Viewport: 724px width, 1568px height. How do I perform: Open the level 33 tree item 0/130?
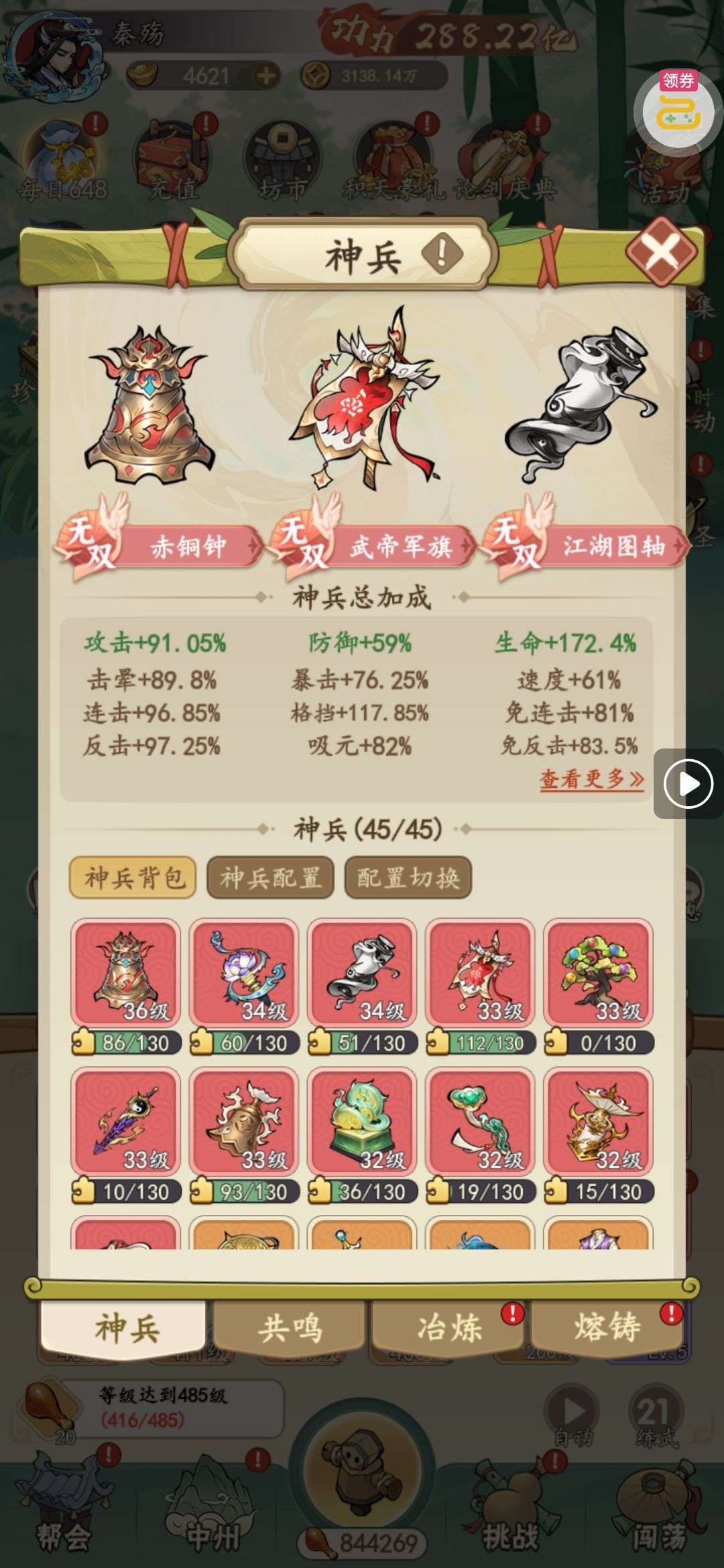point(598,973)
